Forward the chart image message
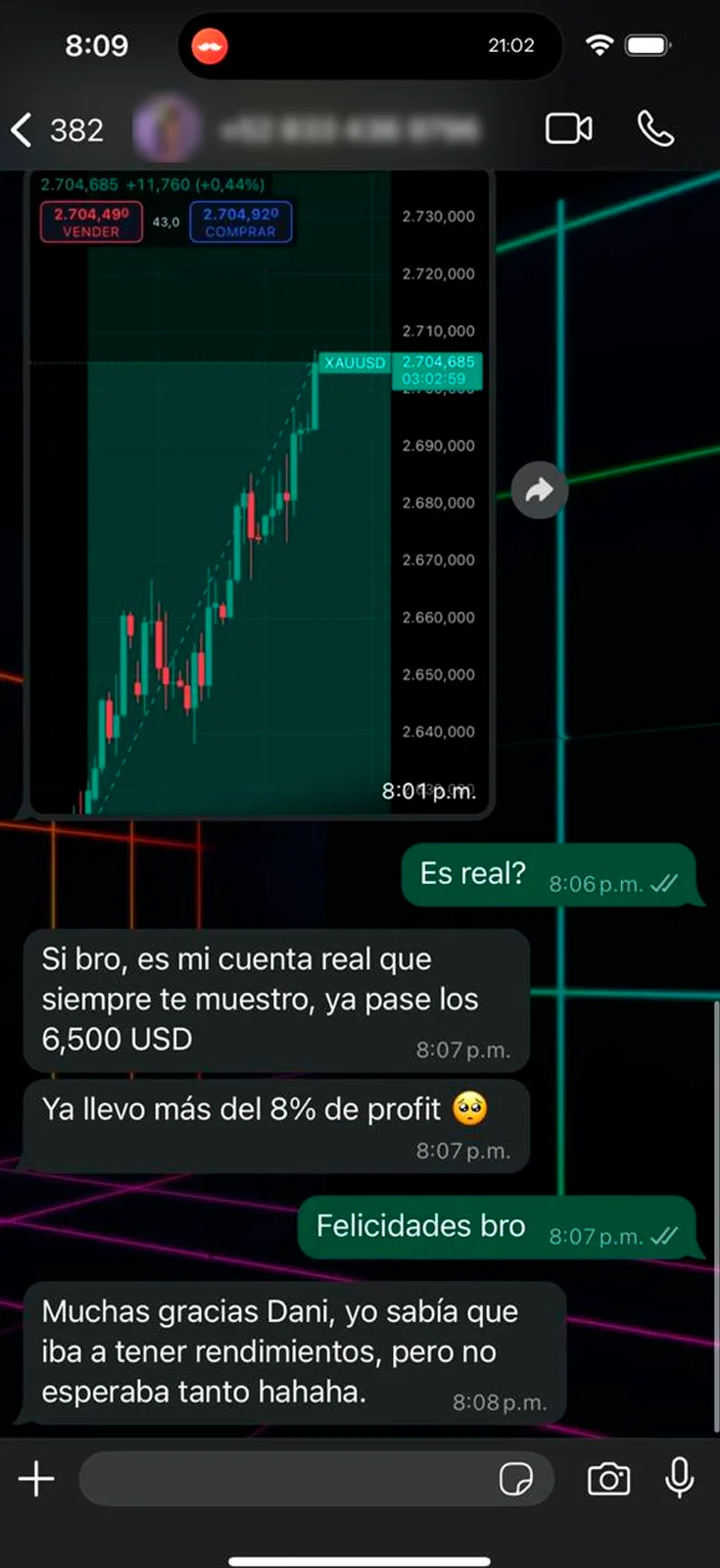 [x=539, y=490]
